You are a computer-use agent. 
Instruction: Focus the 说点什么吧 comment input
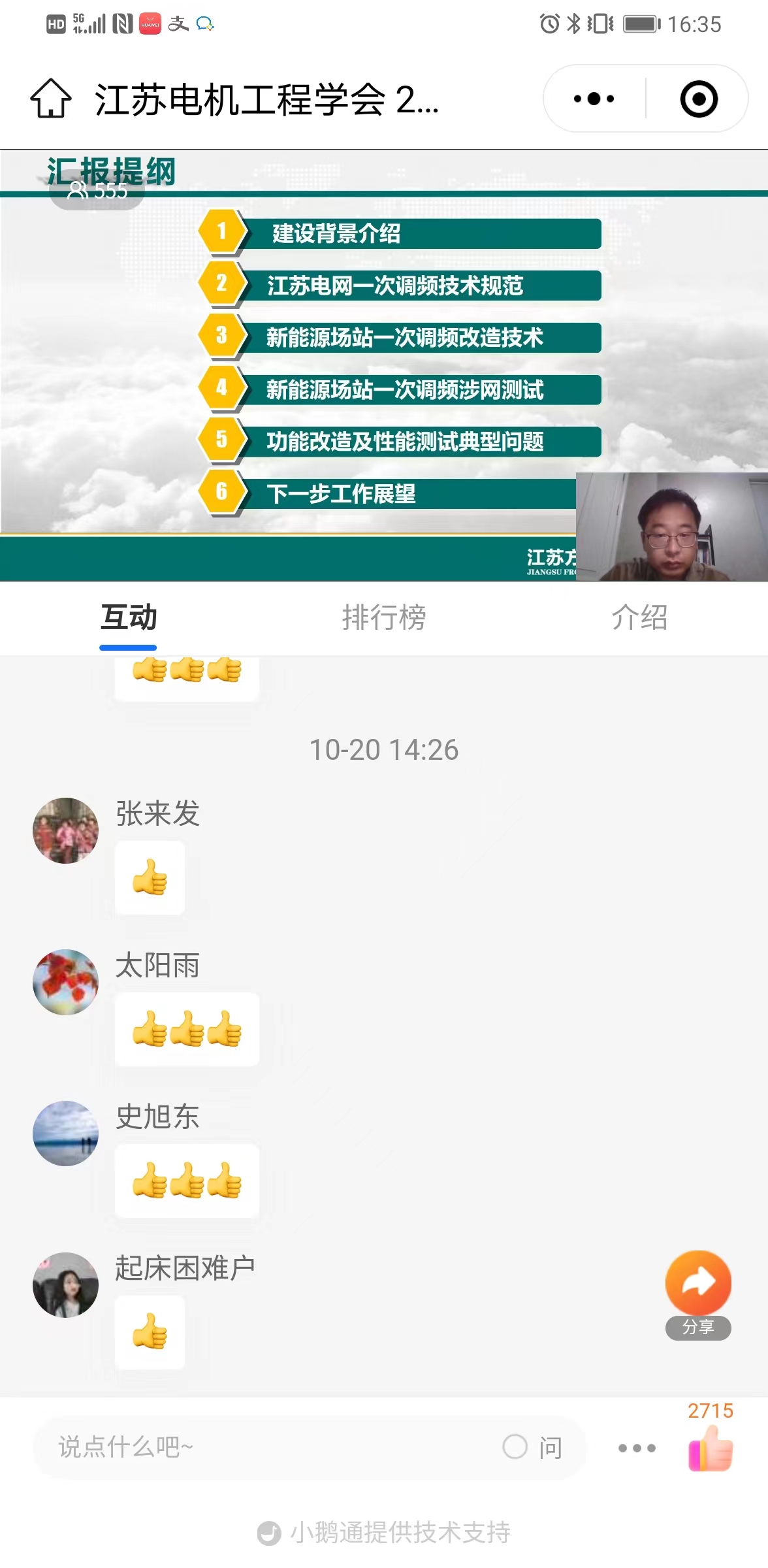click(x=261, y=1447)
